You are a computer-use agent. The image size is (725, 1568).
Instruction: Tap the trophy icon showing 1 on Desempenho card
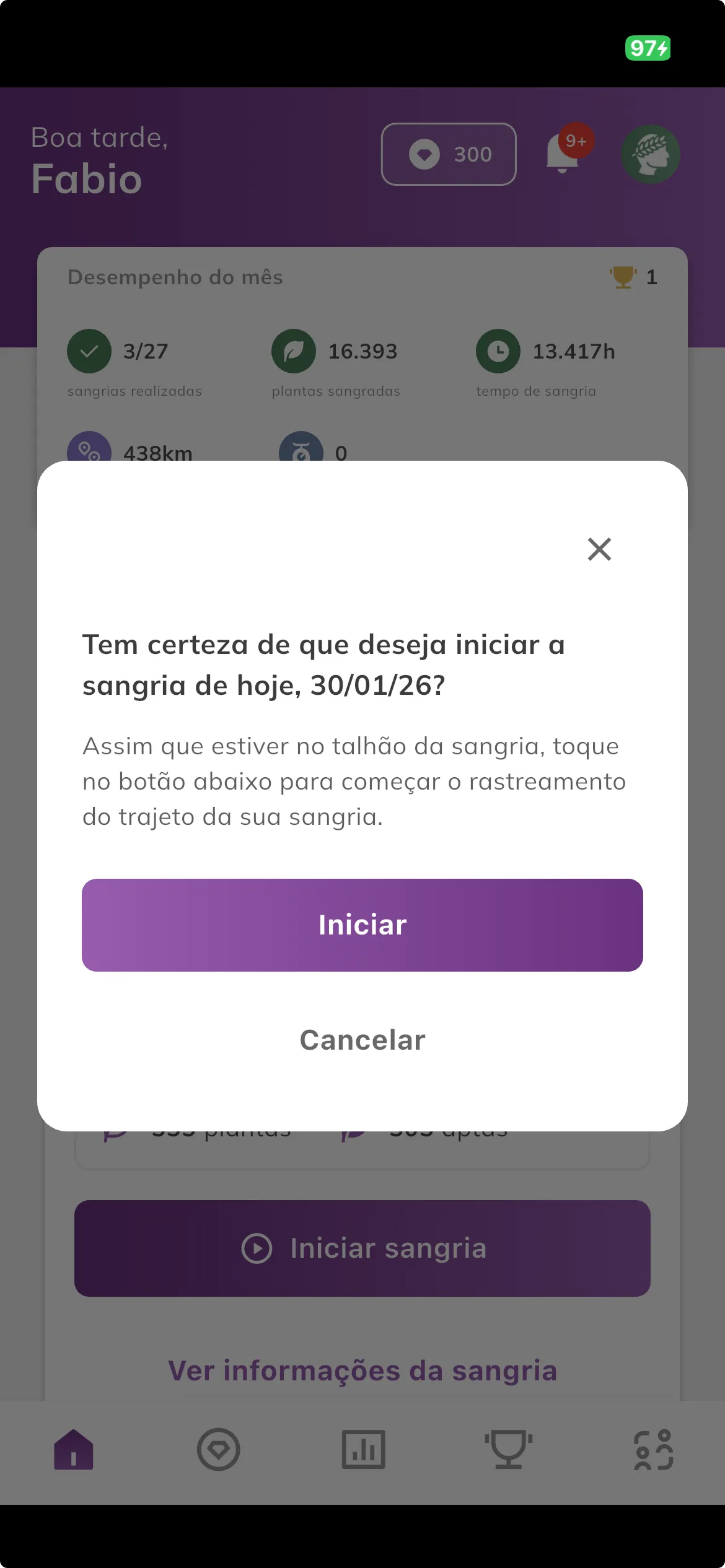point(623,277)
